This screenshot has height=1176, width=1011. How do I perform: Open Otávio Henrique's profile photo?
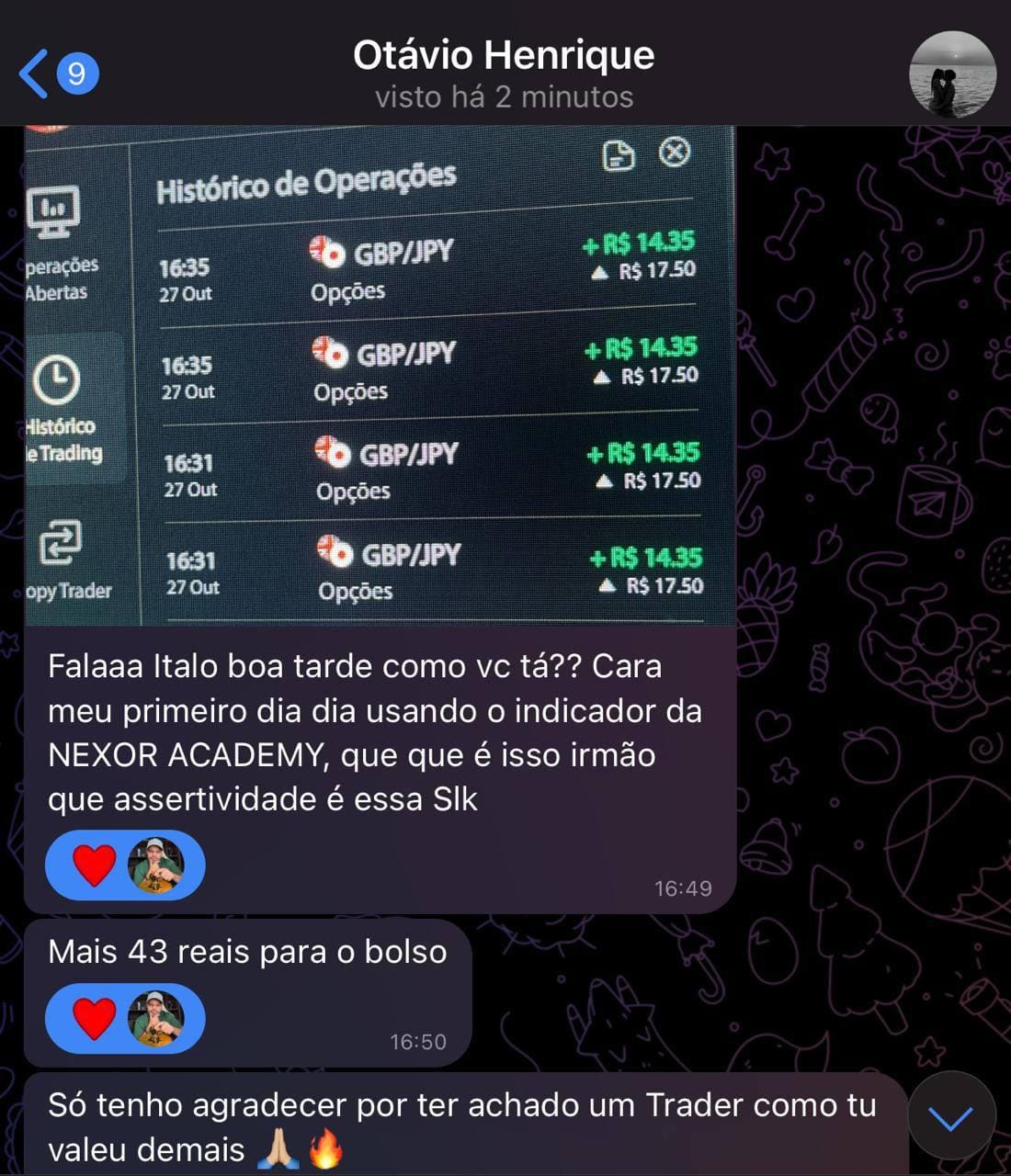coord(951,74)
